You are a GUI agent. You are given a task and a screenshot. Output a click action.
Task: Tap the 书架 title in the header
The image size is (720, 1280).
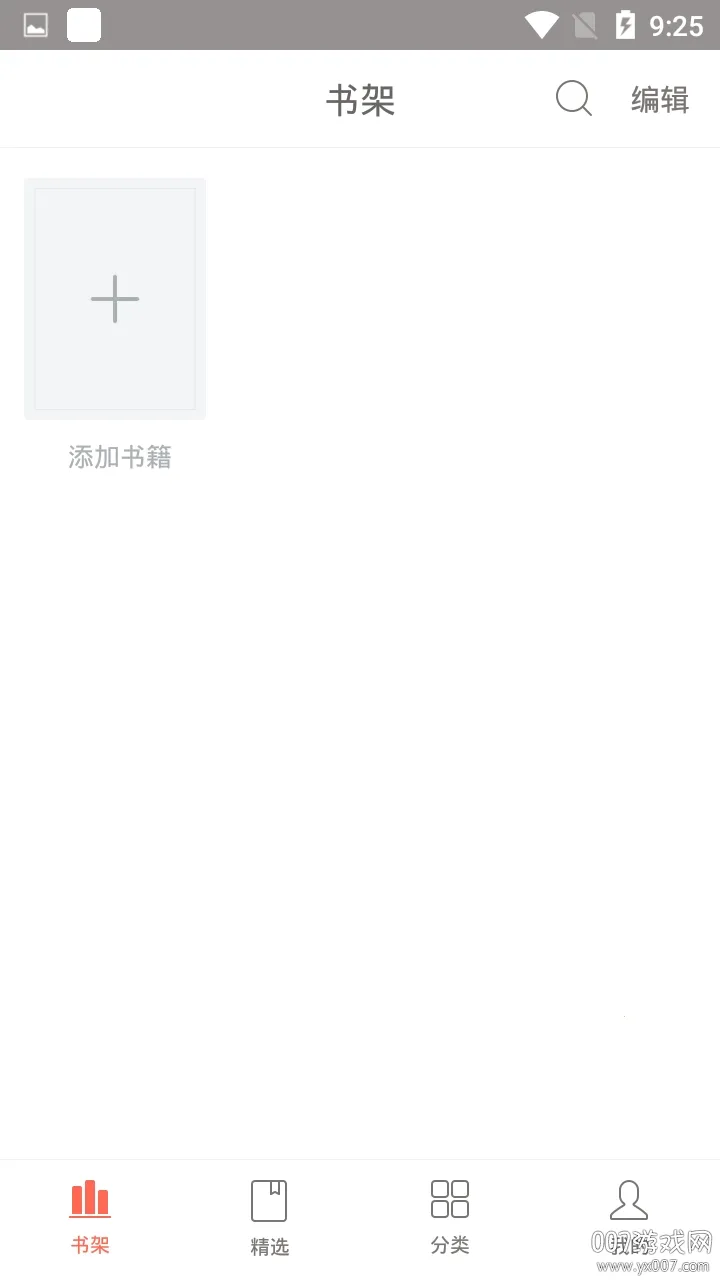361,98
